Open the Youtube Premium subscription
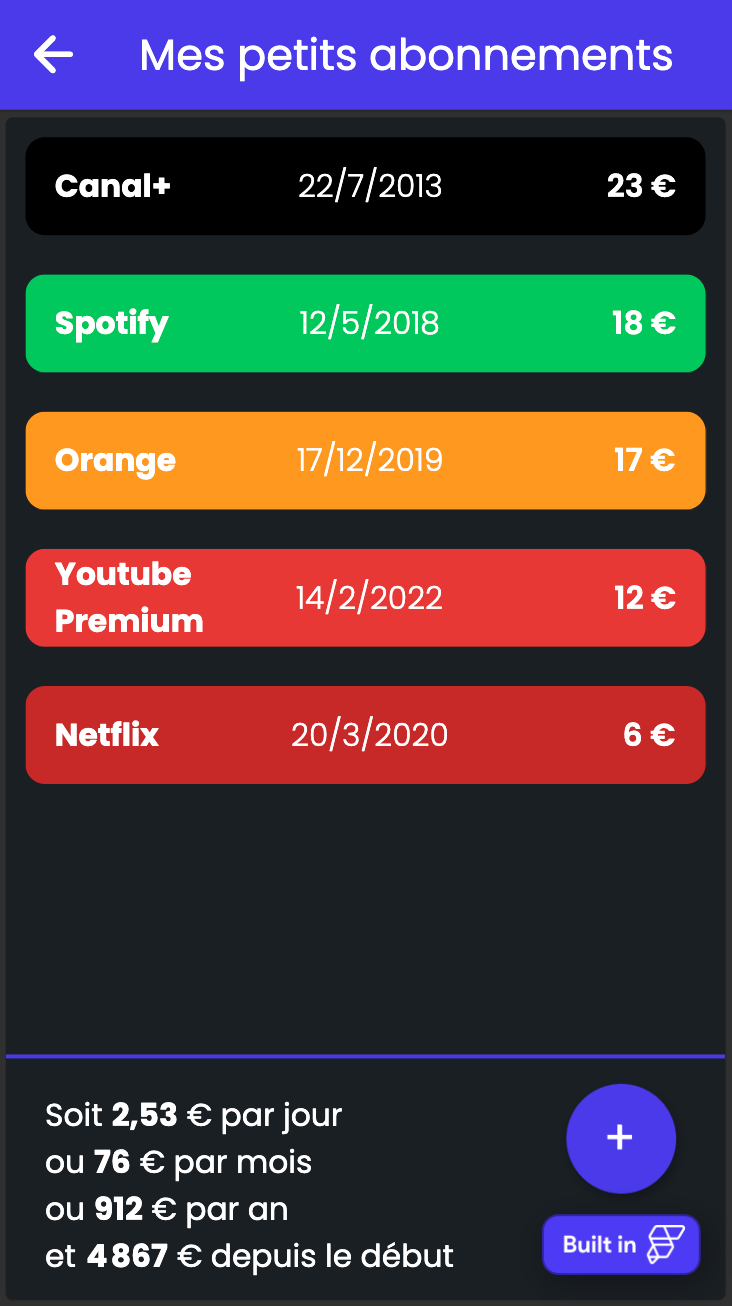 pos(365,597)
